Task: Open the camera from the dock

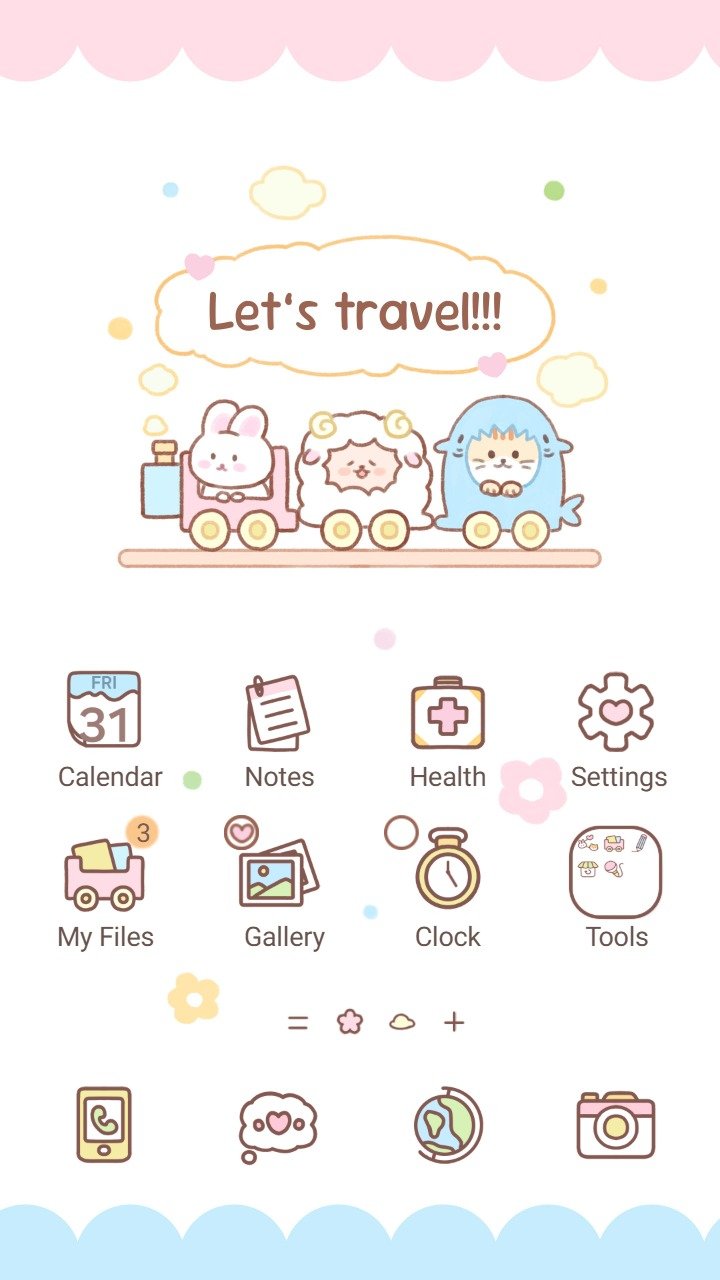Action: 616,1124
